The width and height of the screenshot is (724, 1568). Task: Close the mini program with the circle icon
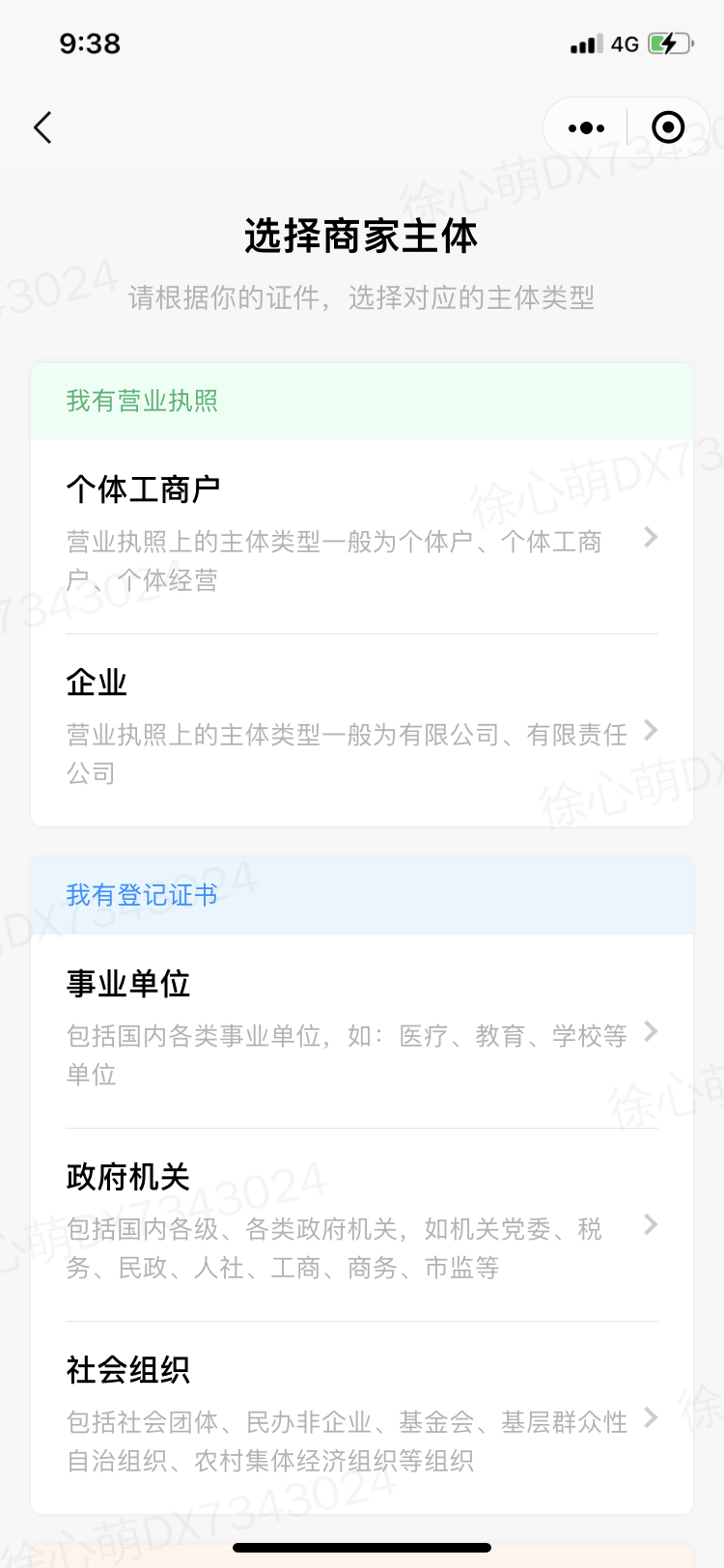(668, 127)
